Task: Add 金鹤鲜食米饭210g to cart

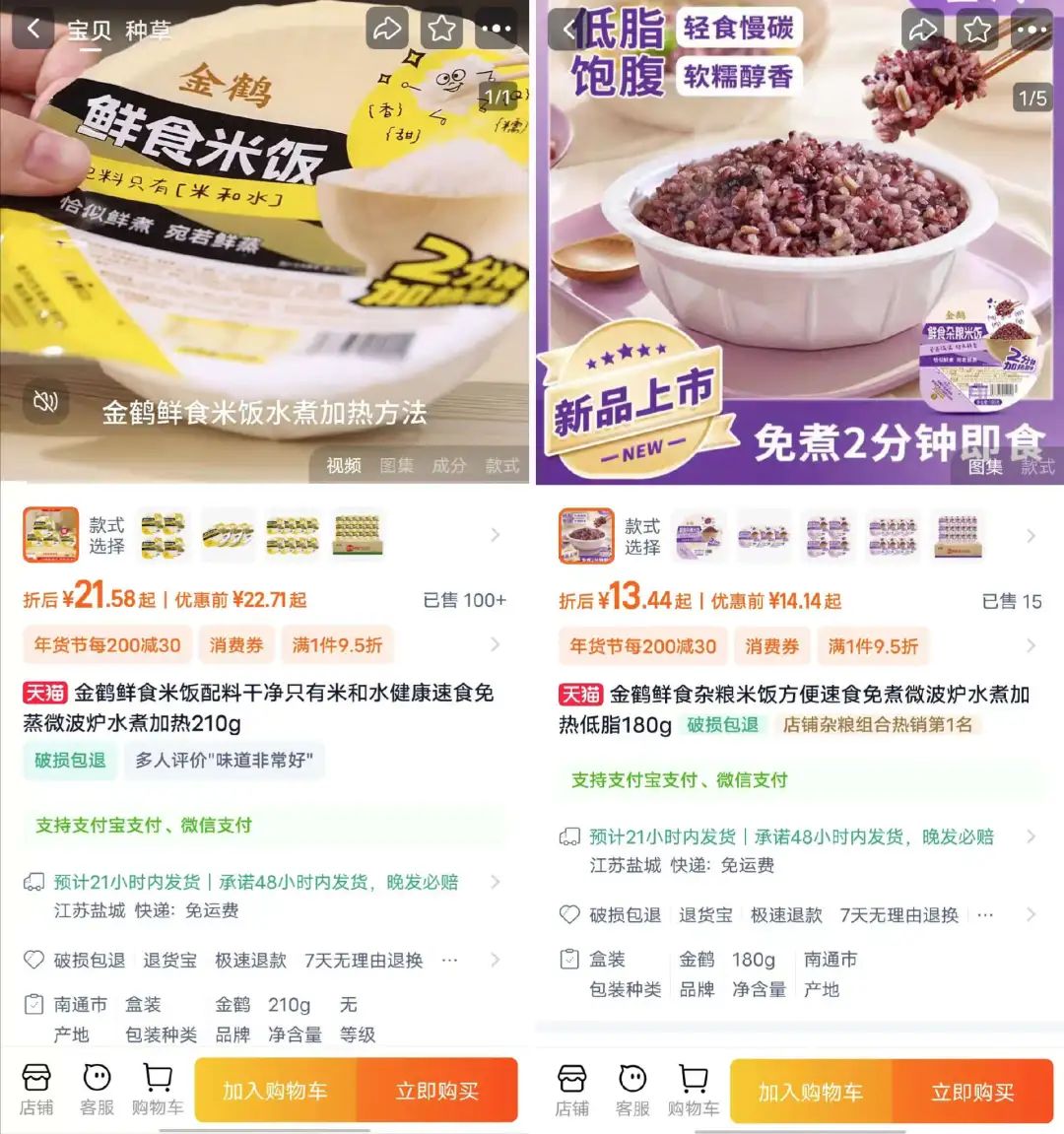Action: (x=275, y=1091)
